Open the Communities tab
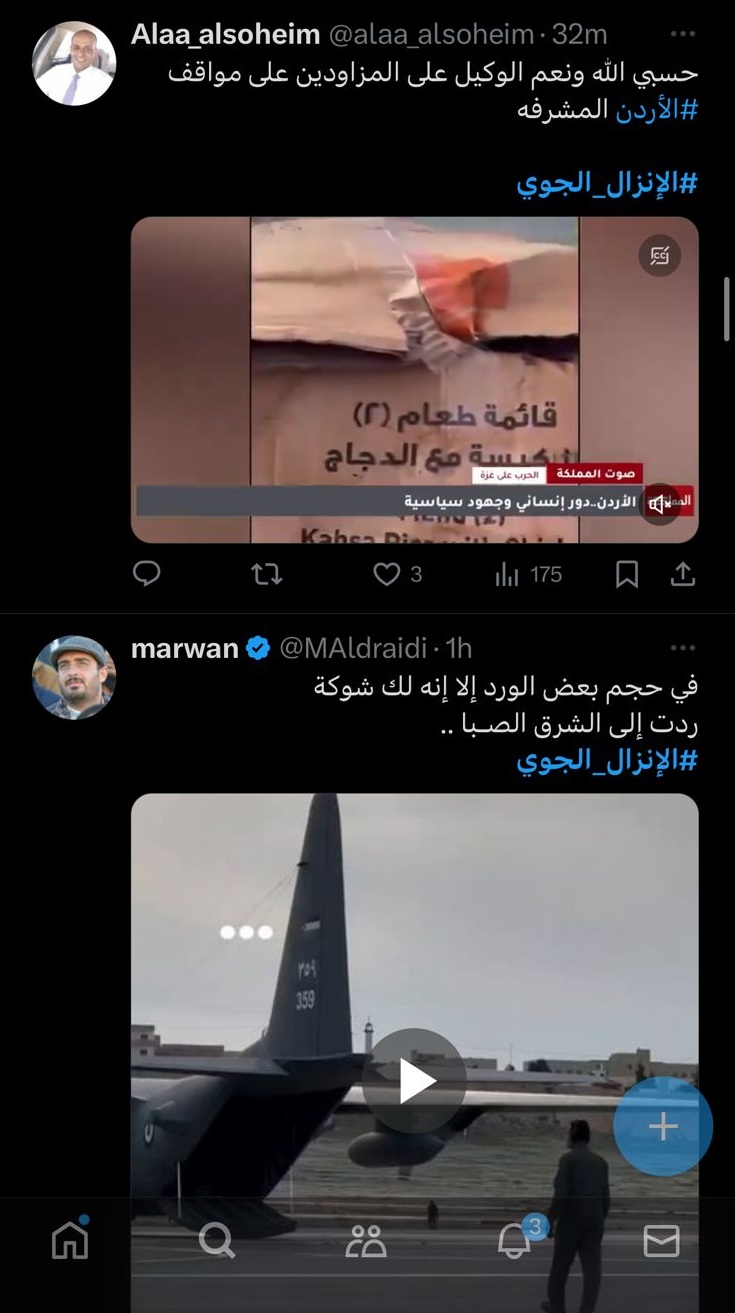 (x=365, y=1241)
